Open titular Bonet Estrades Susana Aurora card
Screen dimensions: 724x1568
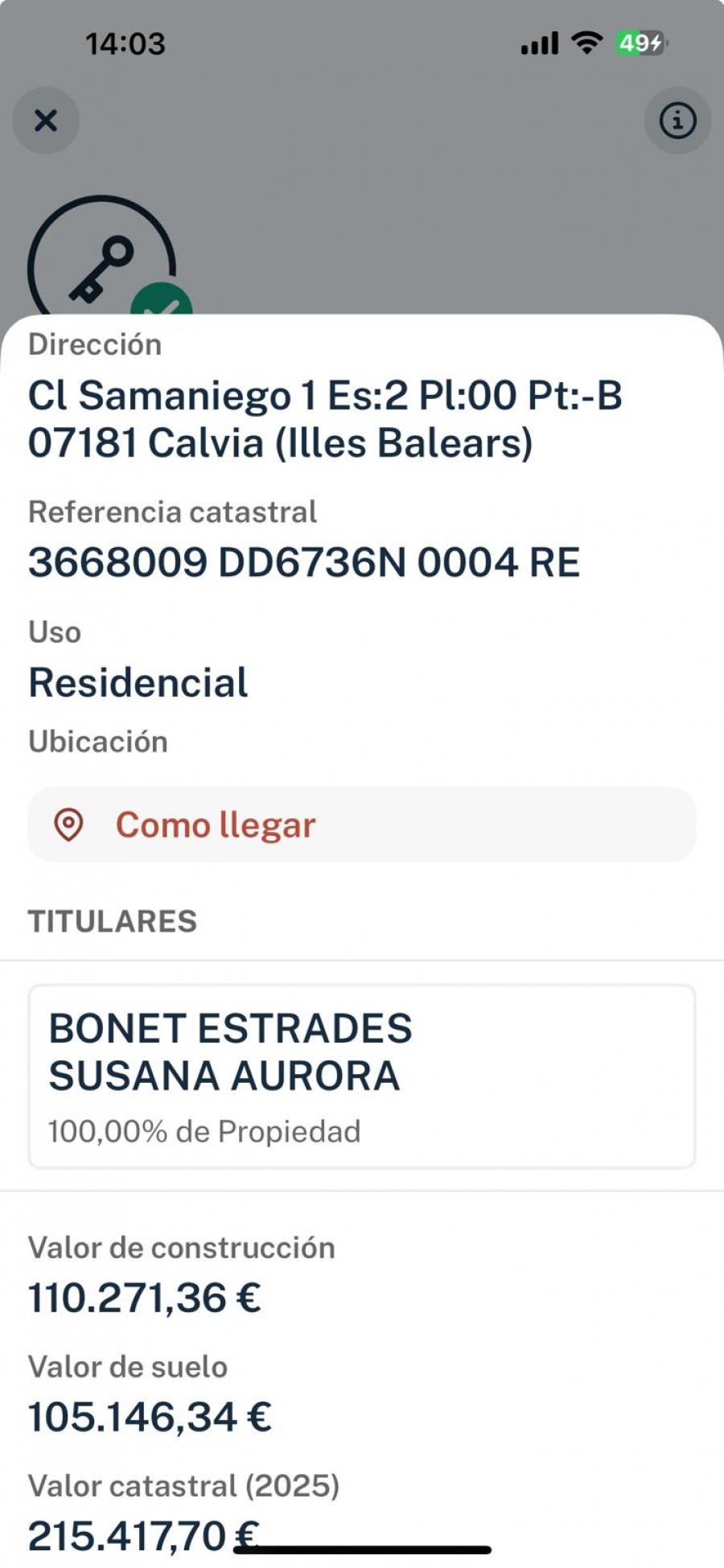[362, 1076]
